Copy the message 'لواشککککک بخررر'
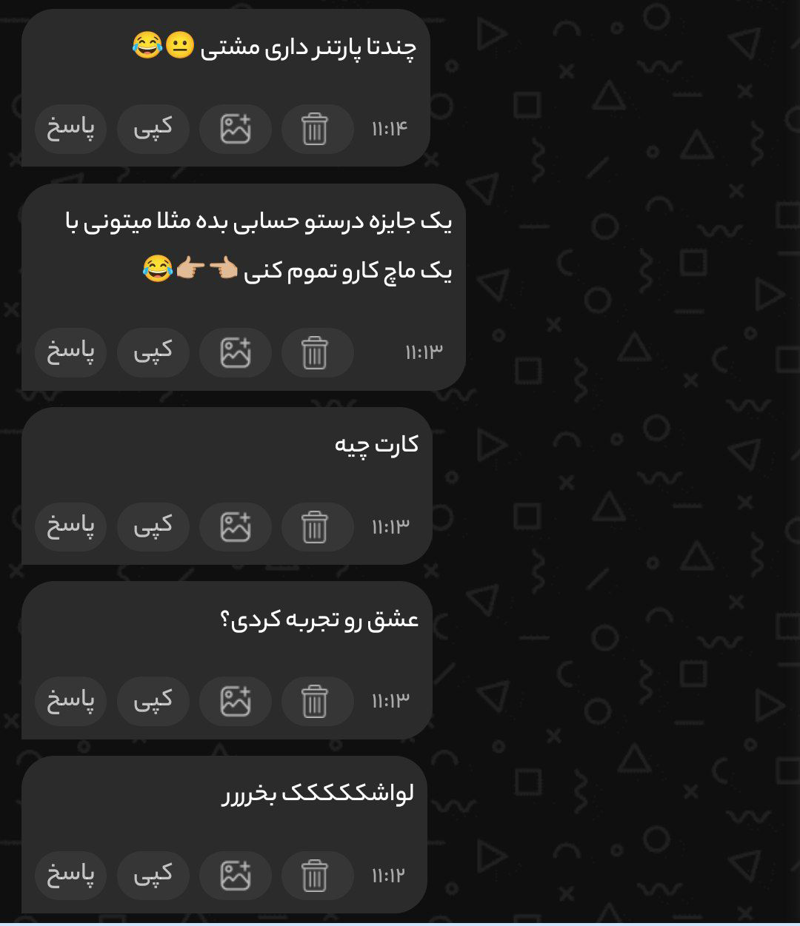 pyautogui.click(x=153, y=876)
